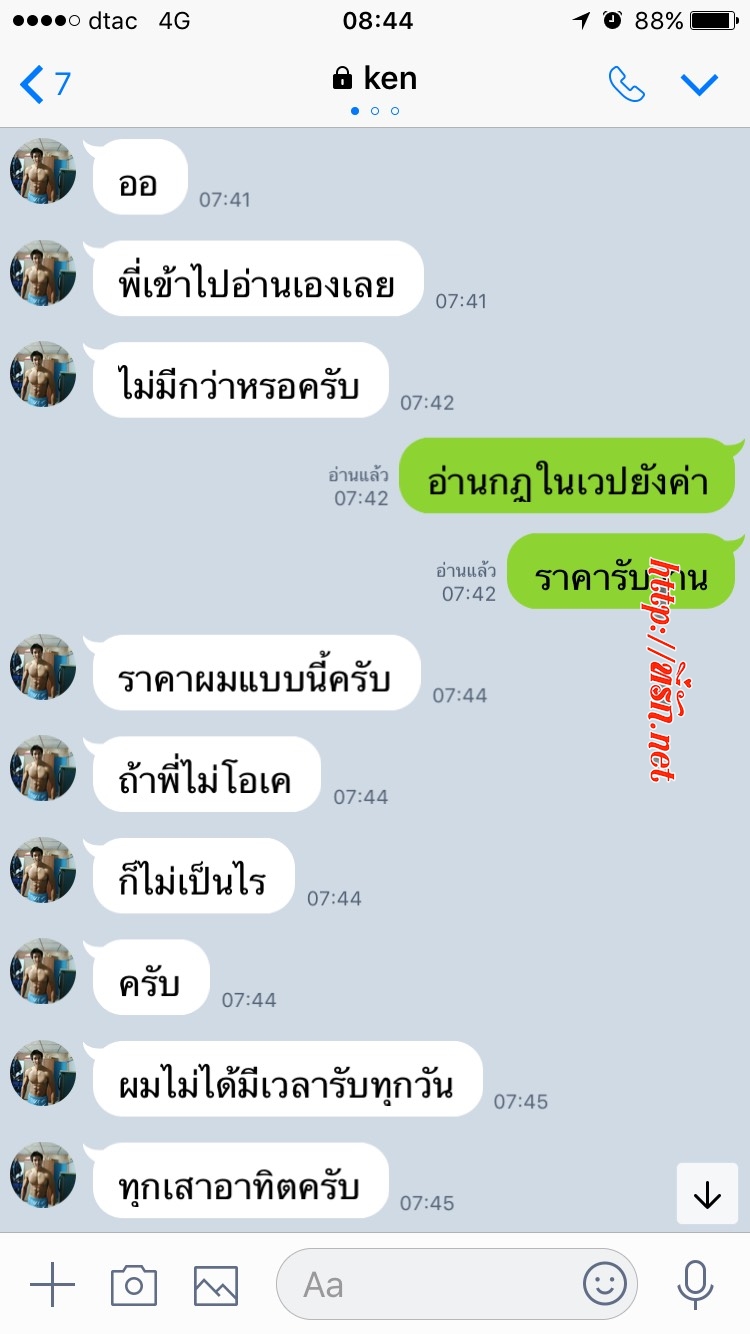Open the camera to take a photo

134,1284
